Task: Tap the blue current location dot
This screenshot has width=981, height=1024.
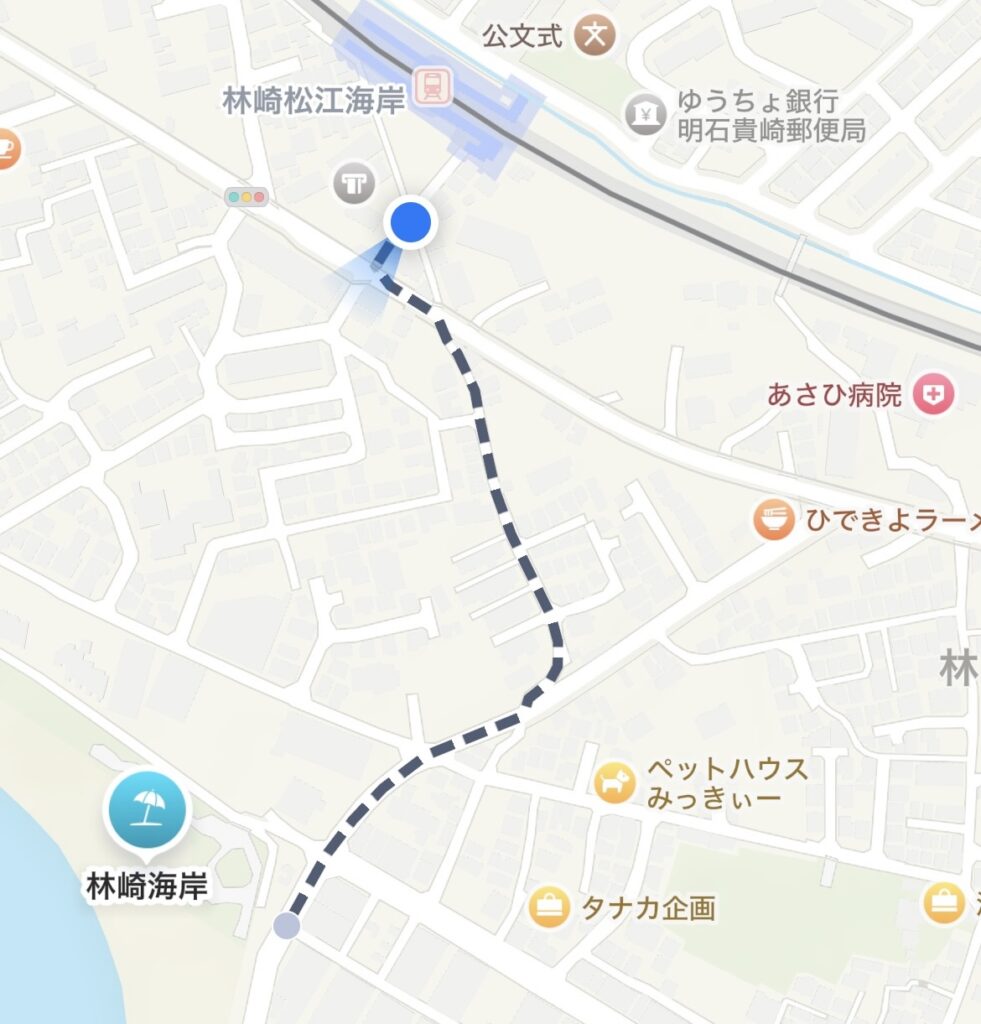Action: click(x=409, y=222)
